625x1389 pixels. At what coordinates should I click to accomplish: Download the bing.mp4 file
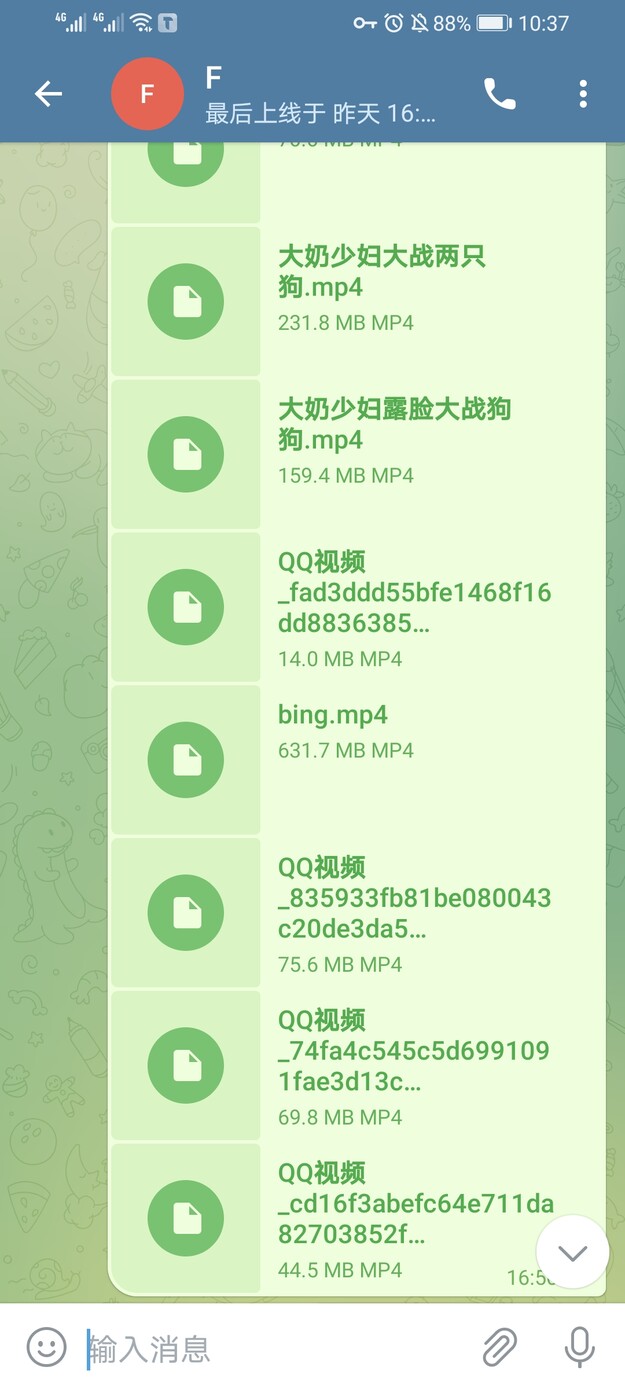186,760
